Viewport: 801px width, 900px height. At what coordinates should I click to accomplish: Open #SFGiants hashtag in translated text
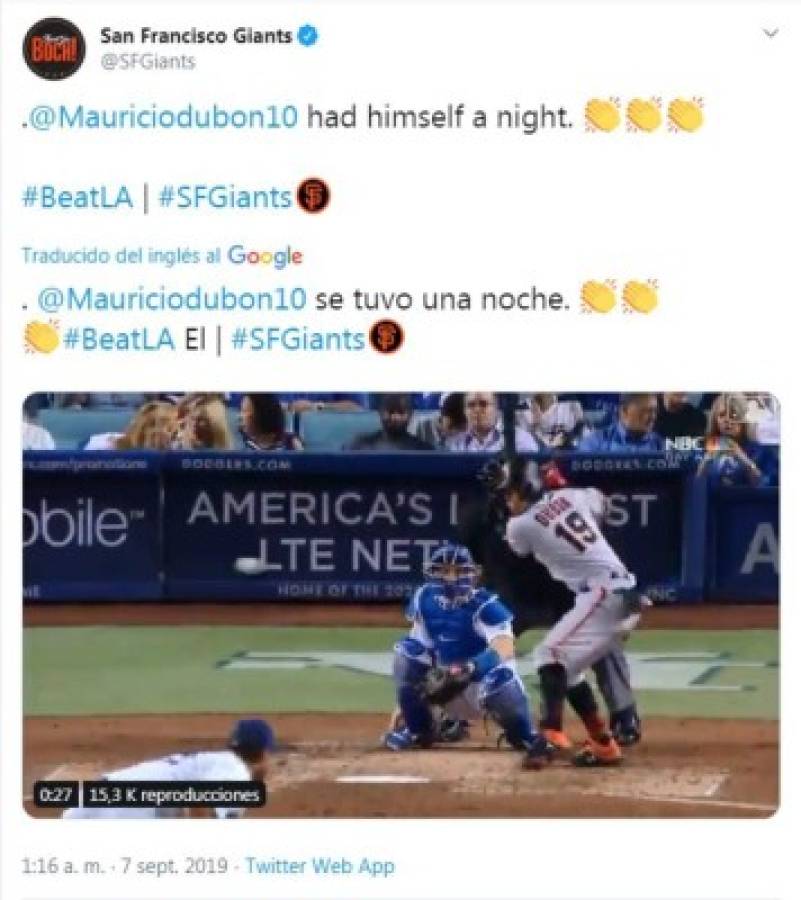coord(297,339)
